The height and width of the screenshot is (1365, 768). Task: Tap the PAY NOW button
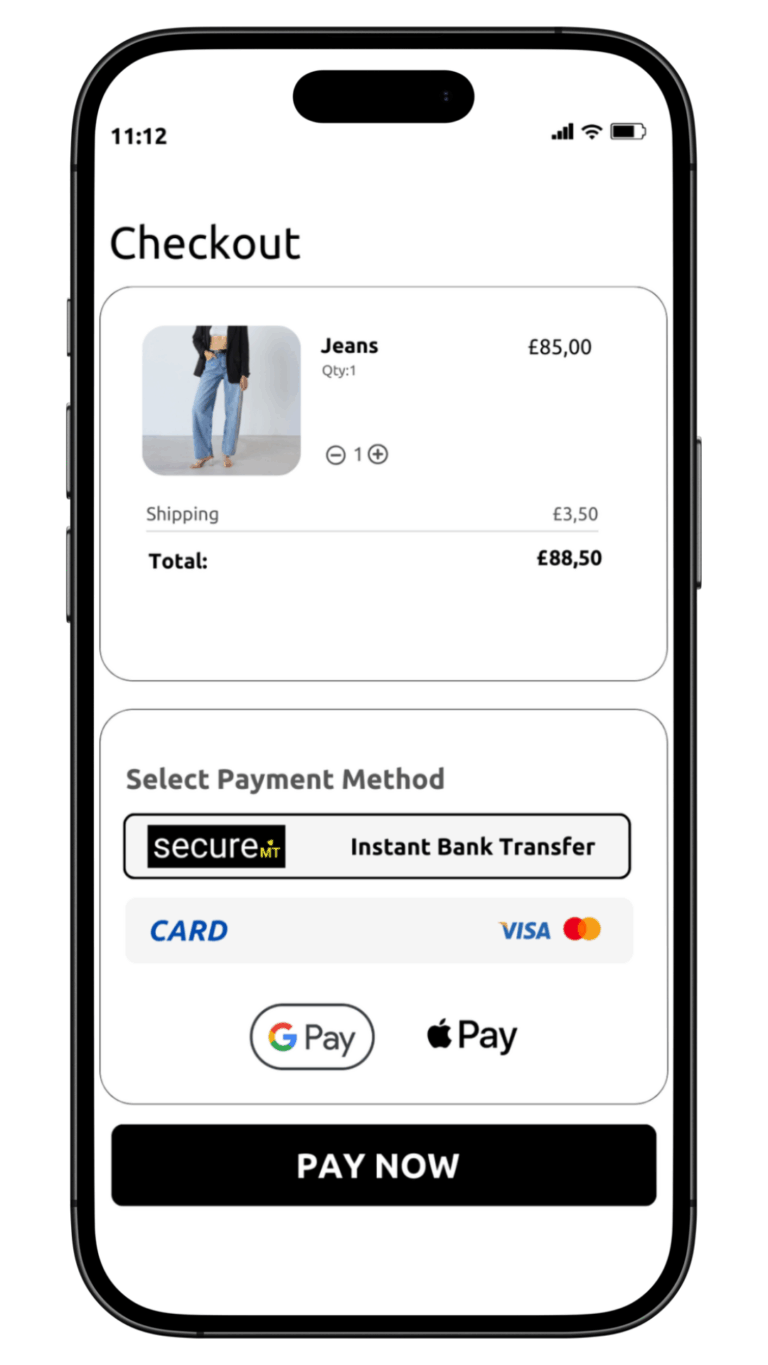click(383, 1165)
